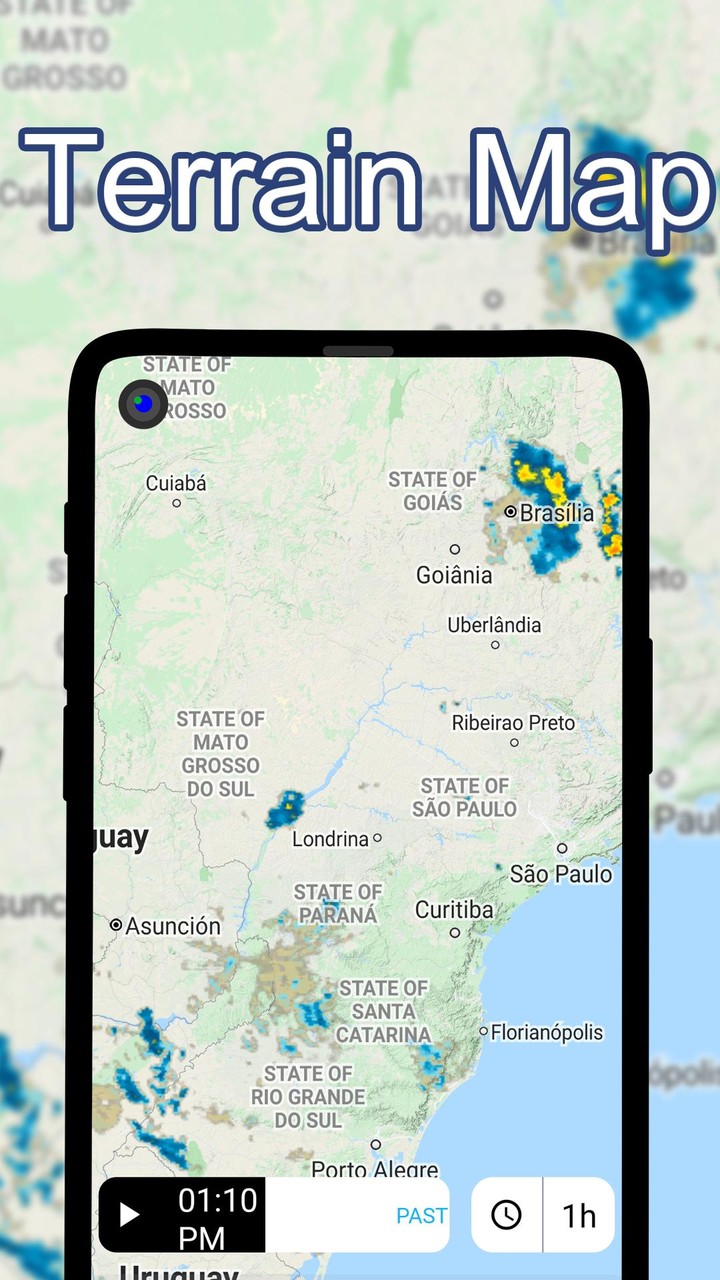Viewport: 720px width, 1280px height.
Task: Tap the Porto Alegre city marker
Action: tap(375, 1143)
